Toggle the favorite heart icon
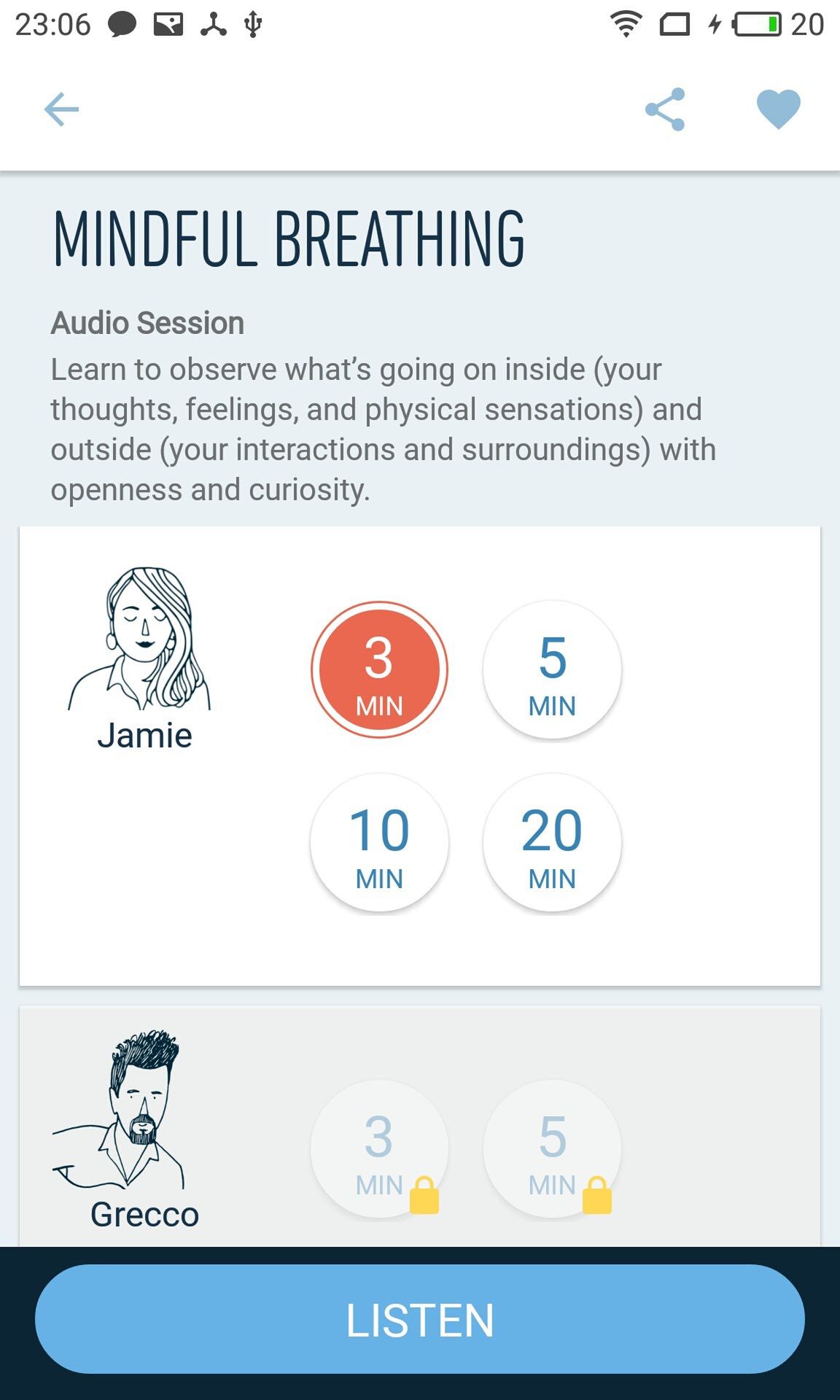This screenshot has width=840, height=1400. 778,109
